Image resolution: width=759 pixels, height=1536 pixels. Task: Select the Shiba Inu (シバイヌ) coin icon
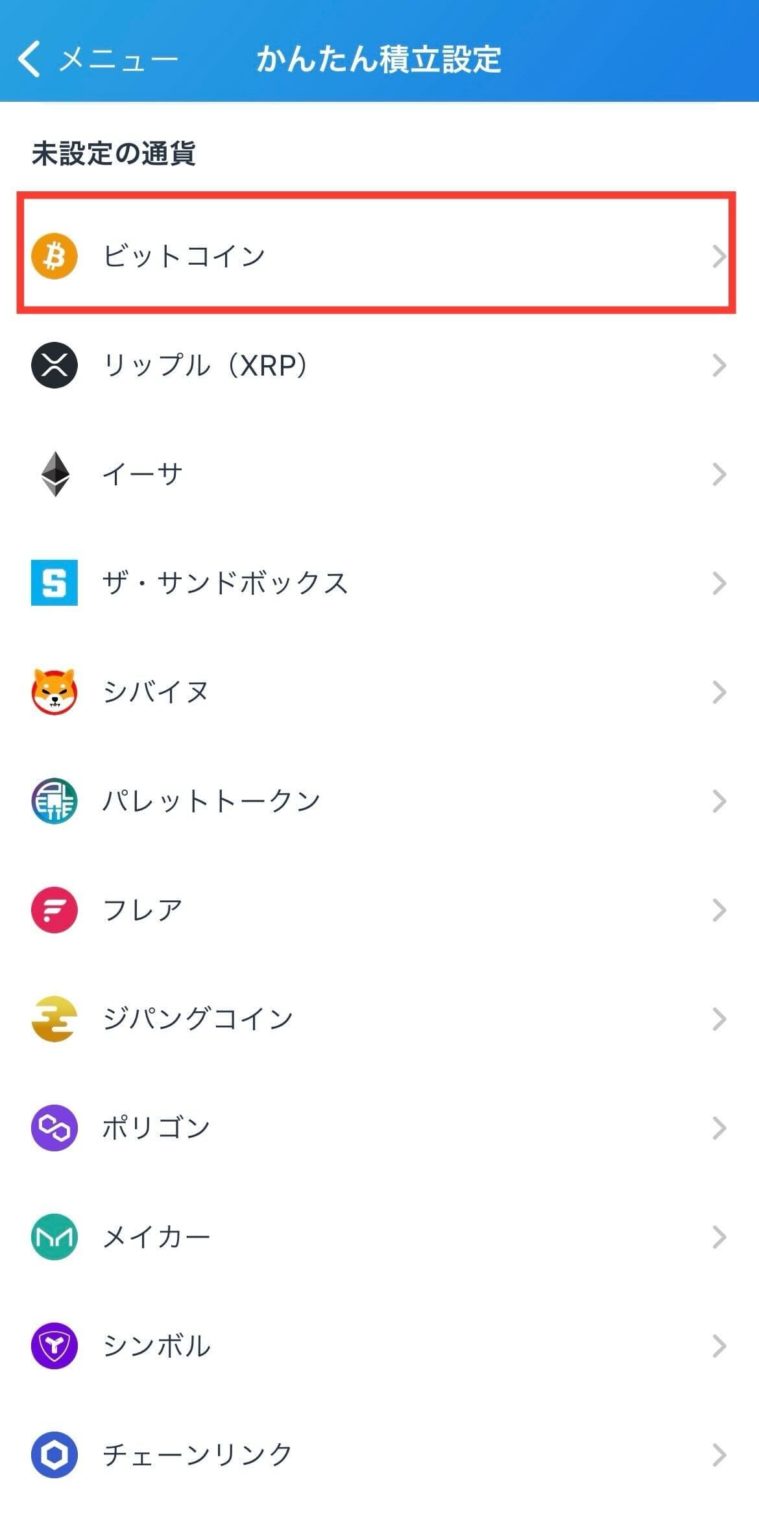pyautogui.click(x=53, y=692)
